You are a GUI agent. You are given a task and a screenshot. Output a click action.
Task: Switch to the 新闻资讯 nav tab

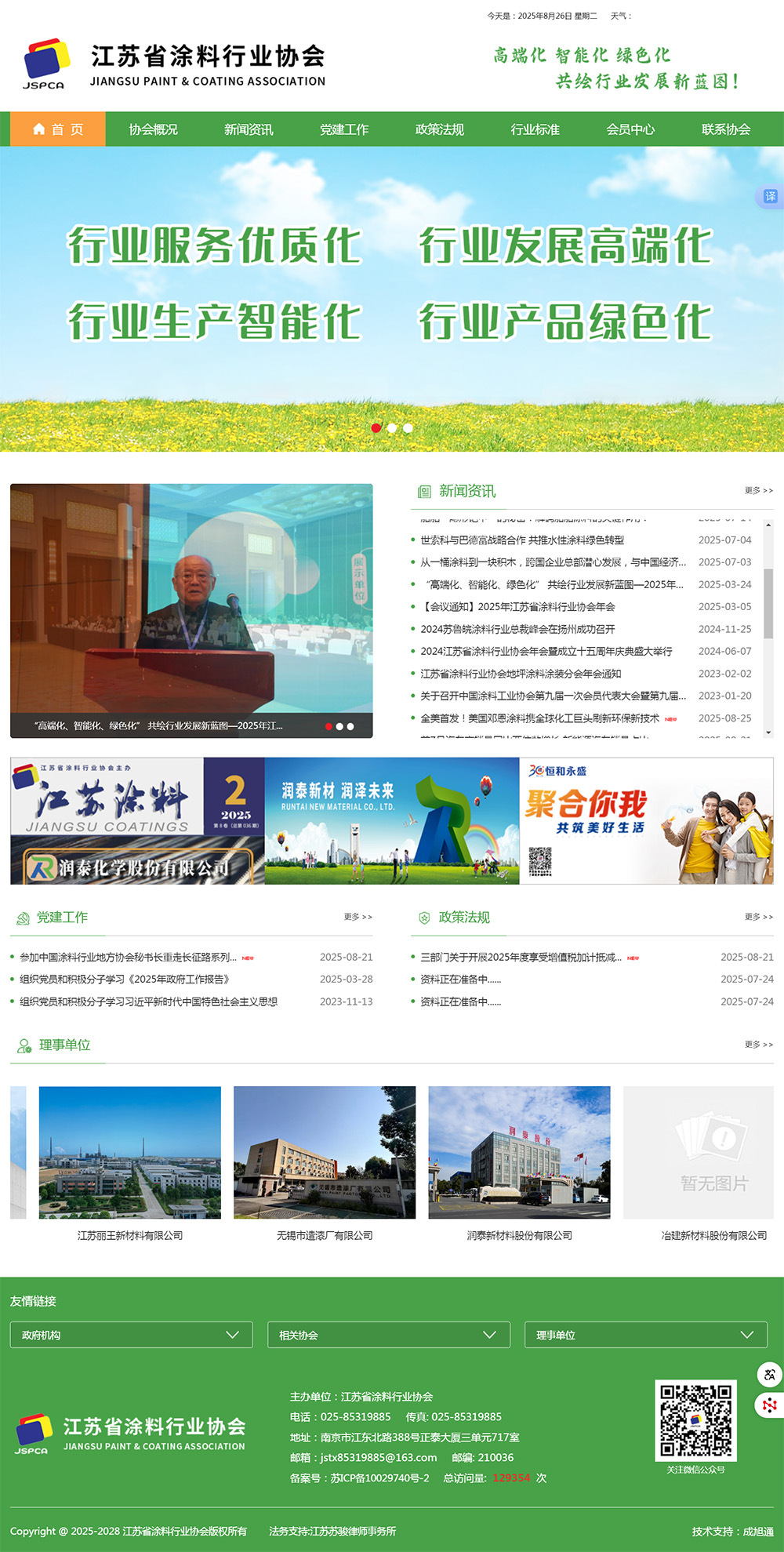(x=249, y=129)
